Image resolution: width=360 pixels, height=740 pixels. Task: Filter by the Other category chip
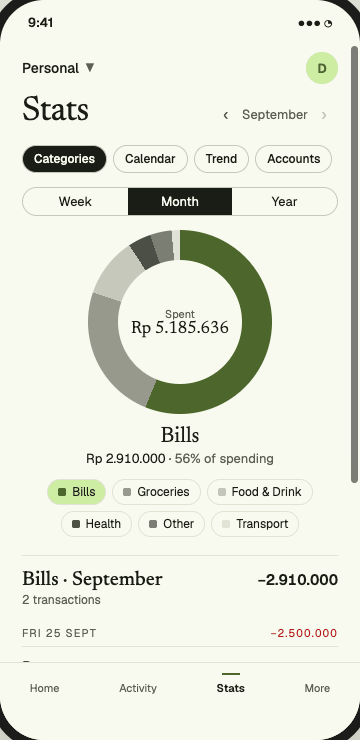(x=171, y=524)
